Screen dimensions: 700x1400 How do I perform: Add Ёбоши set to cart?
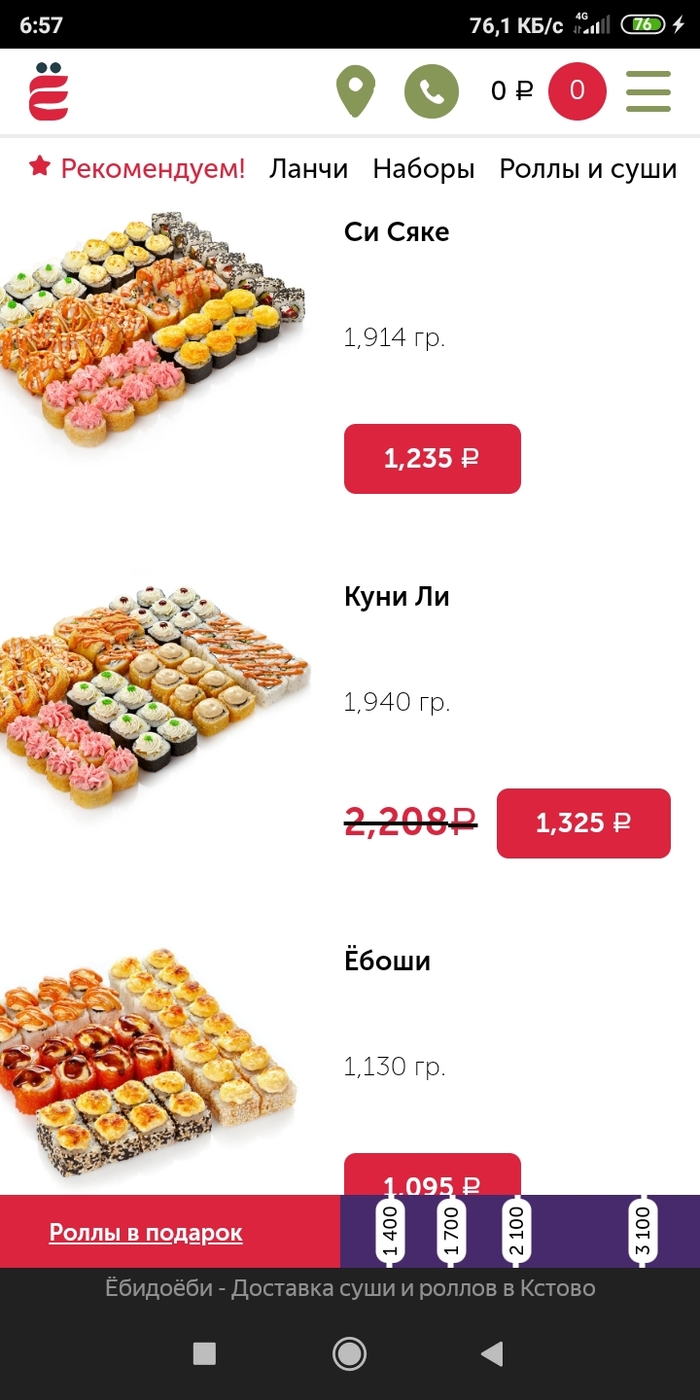[x=432, y=1178]
